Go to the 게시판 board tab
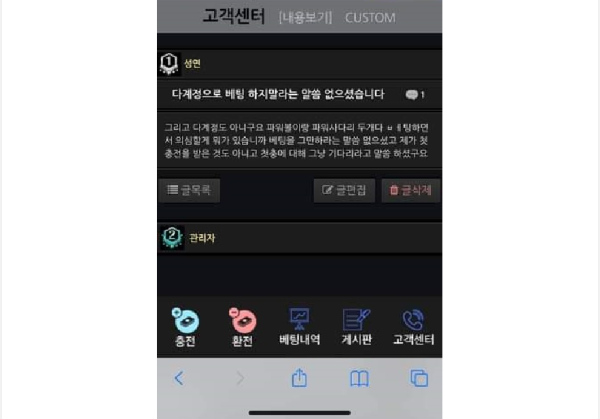This screenshot has width=600, height=419. tap(356, 327)
